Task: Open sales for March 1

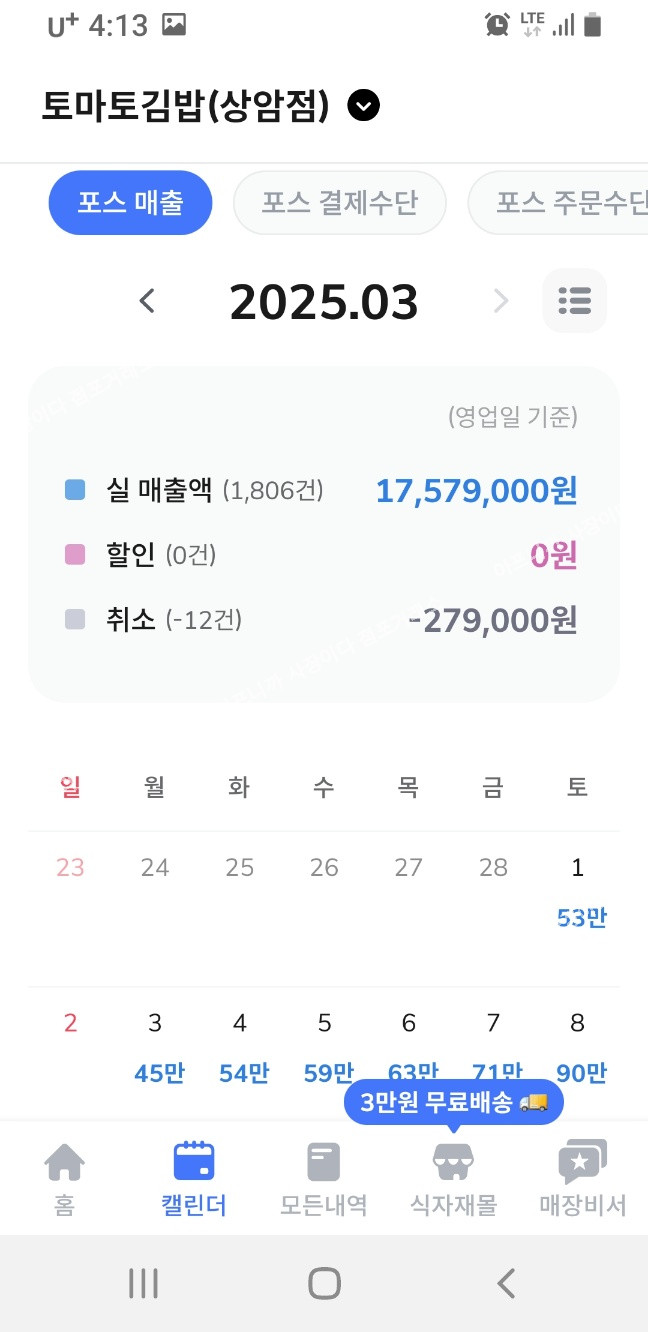Action: [x=577, y=892]
